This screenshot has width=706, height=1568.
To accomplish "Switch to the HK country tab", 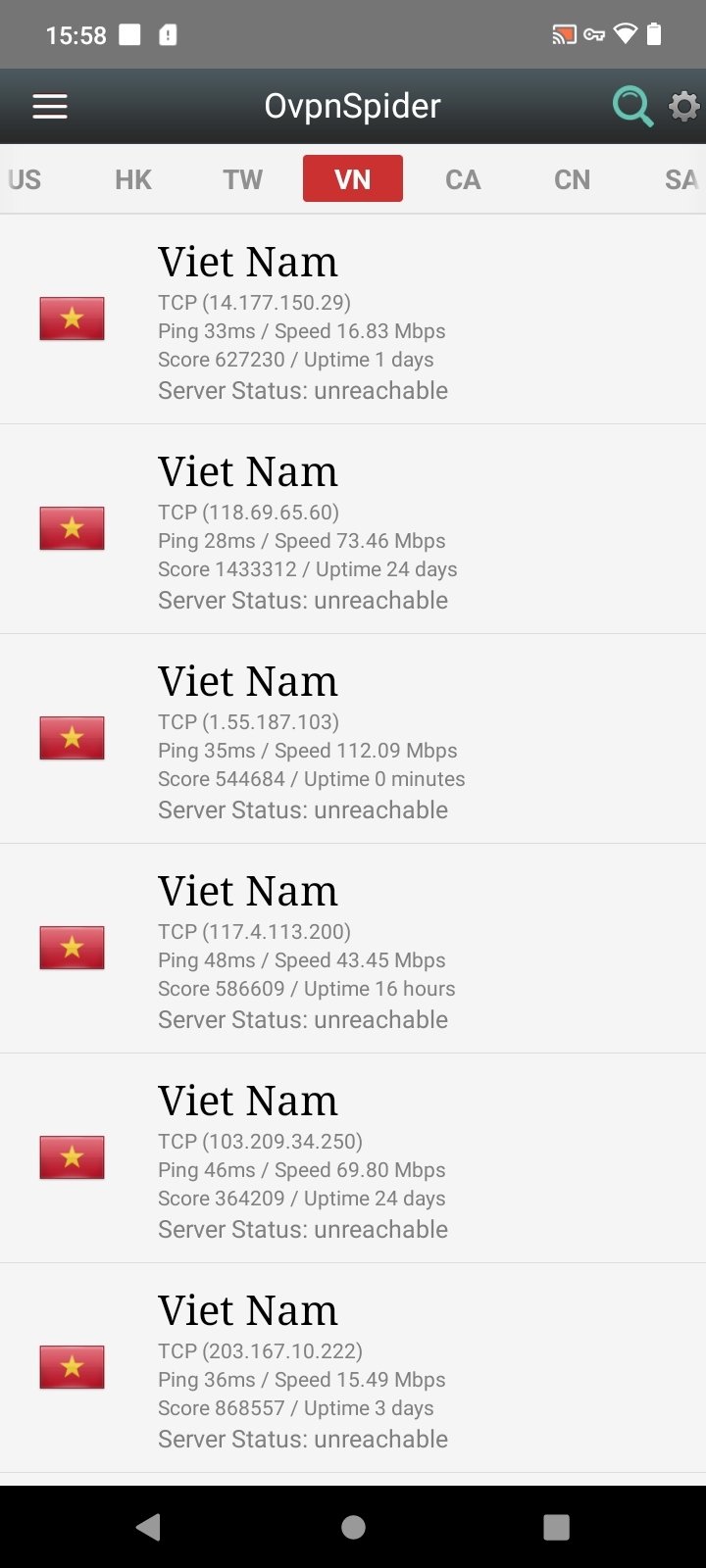I will point(133,179).
